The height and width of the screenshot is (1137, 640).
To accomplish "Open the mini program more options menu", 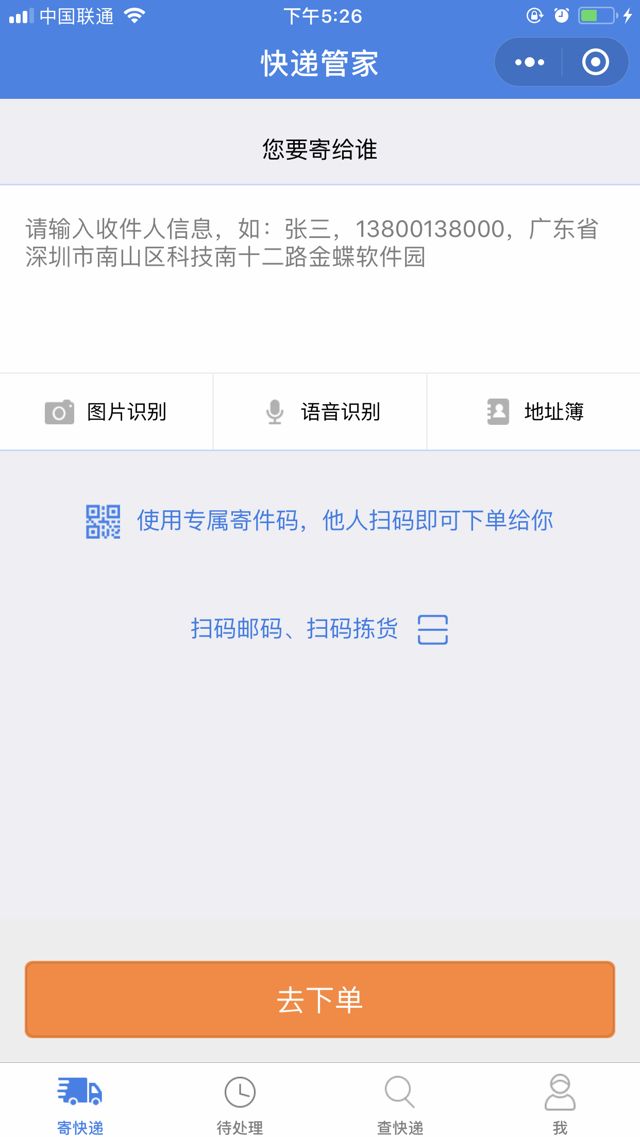I will pyautogui.click(x=529, y=63).
